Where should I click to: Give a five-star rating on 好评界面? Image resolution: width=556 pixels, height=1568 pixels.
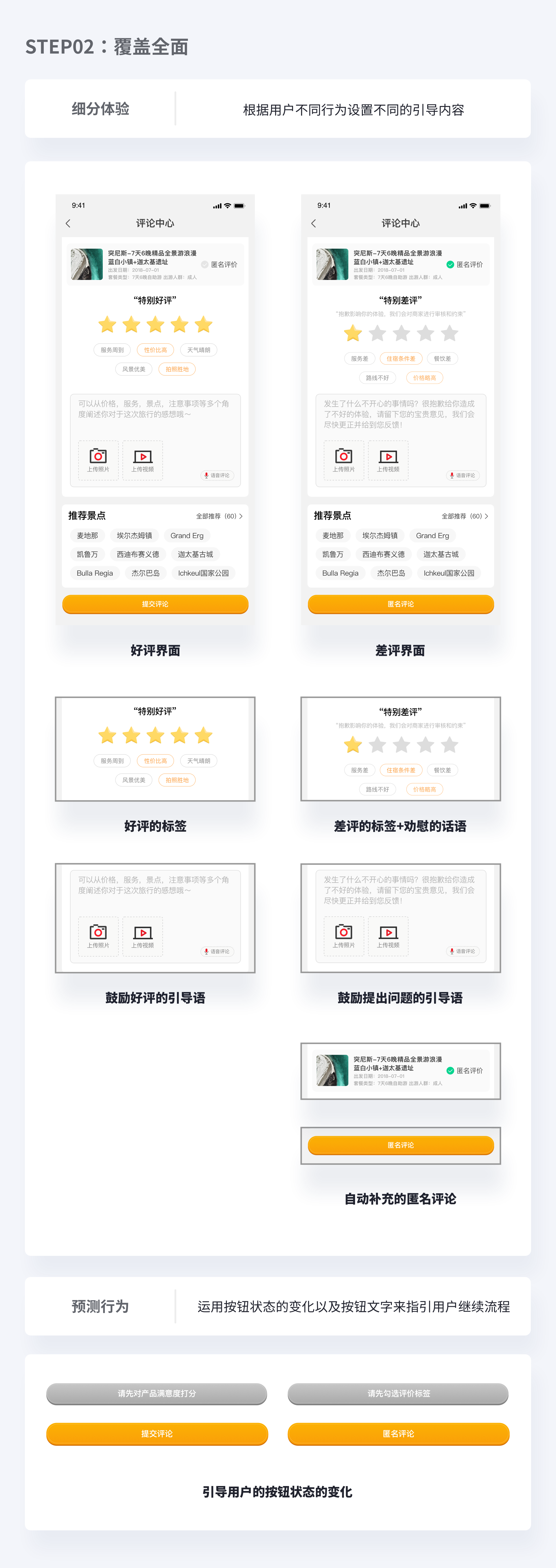(x=203, y=324)
